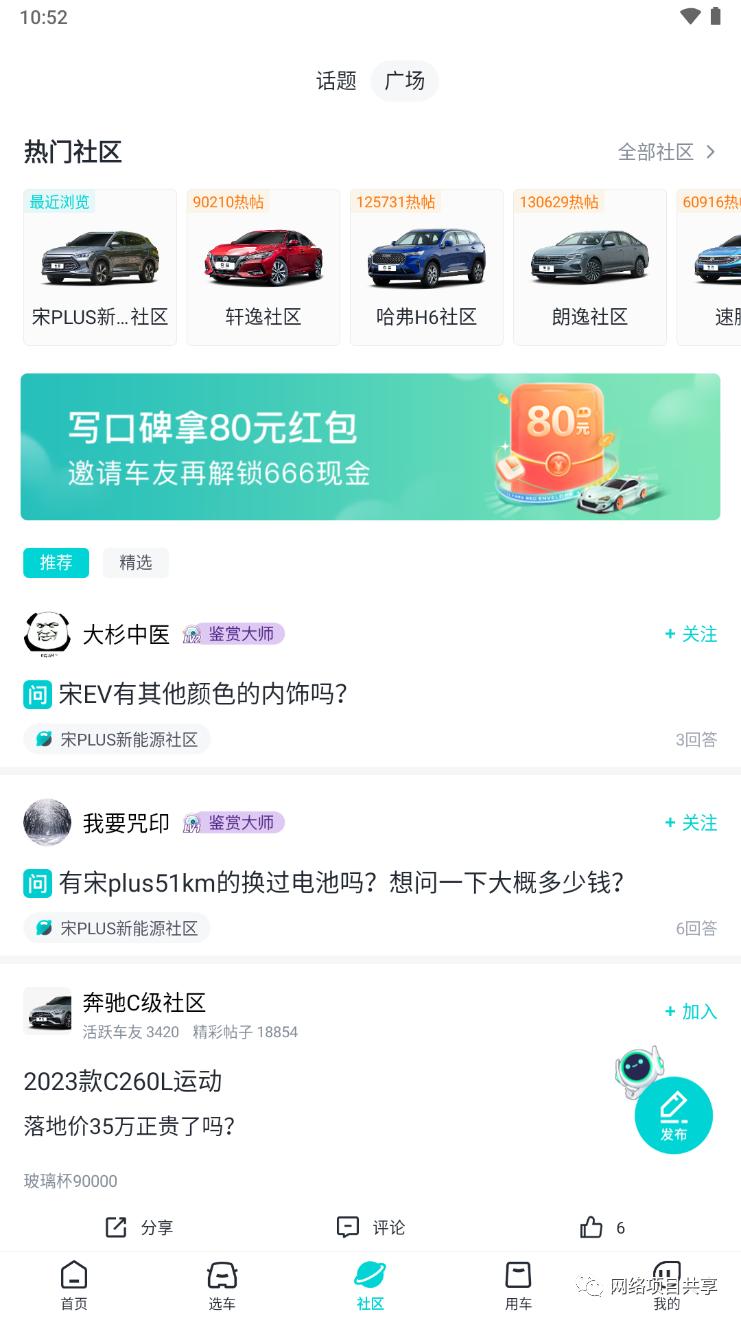The image size is (741, 1318).
Task: Tap the robot mascot icon near 发布
Action: [x=638, y=1068]
